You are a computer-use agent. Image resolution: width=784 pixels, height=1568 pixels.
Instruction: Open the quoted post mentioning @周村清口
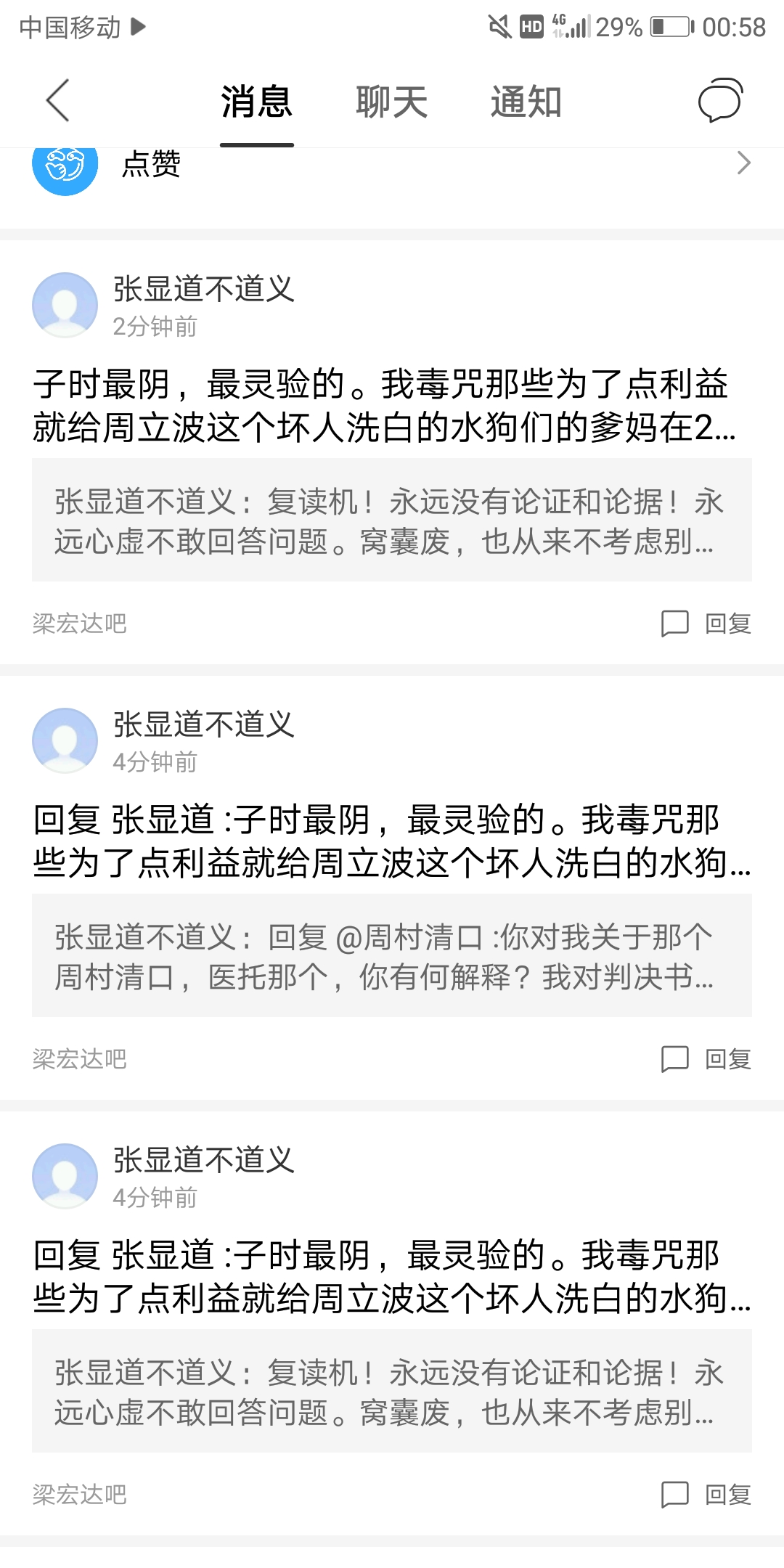[391, 955]
